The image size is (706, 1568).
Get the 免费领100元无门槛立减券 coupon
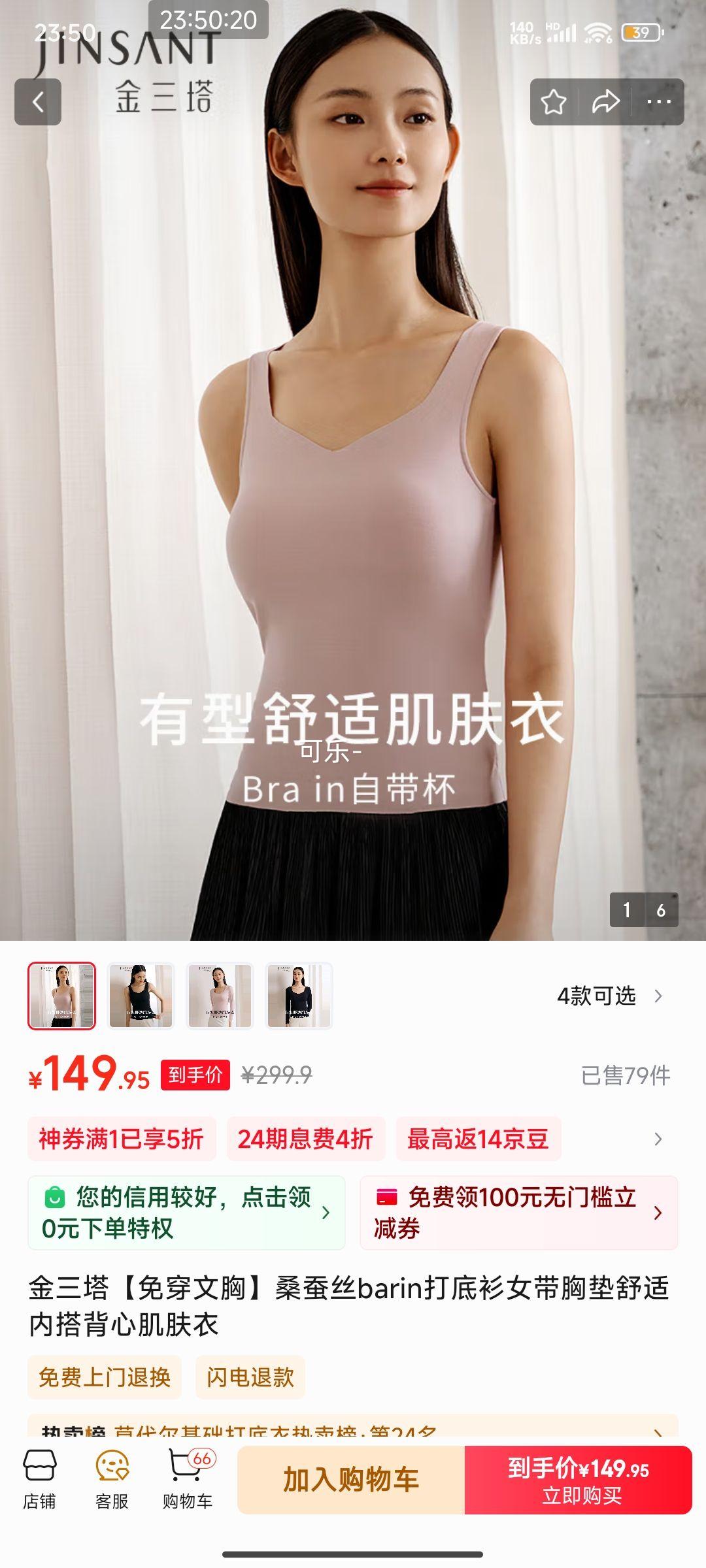pyautogui.click(x=518, y=1213)
